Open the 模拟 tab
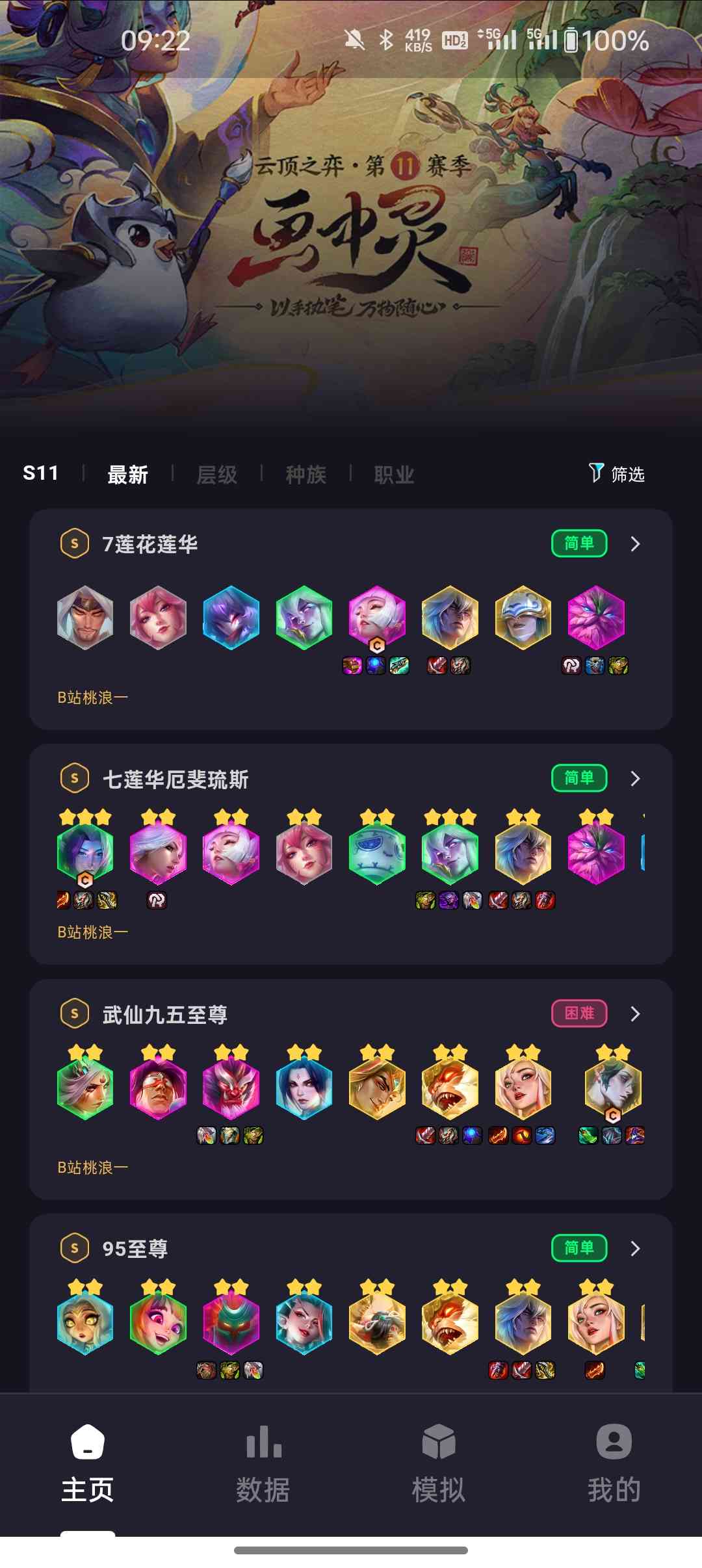 coord(439,1464)
